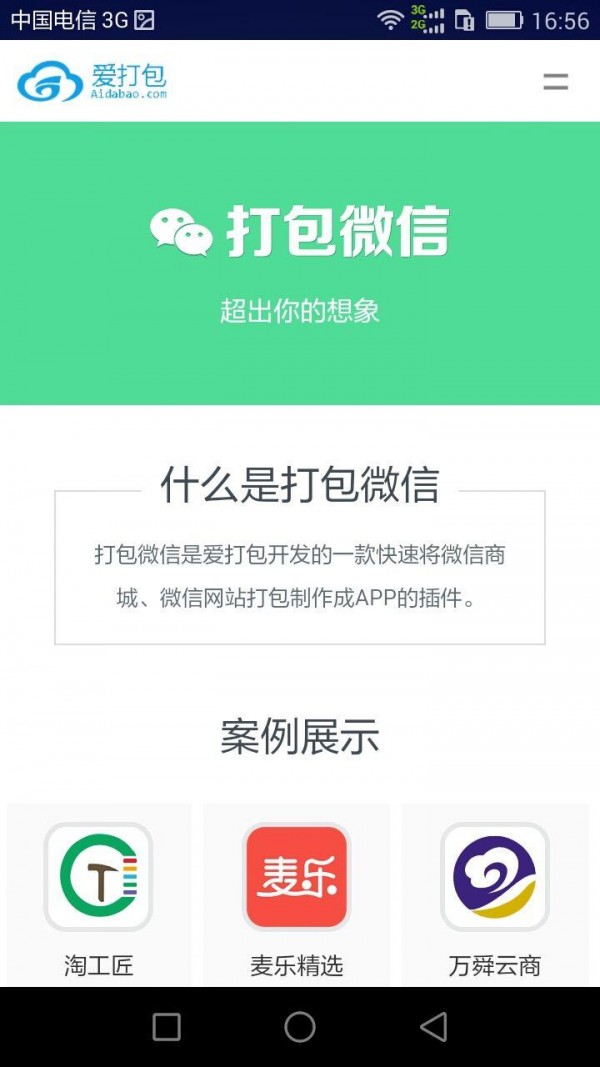Open the 淘工匠 case card

pos(98,895)
